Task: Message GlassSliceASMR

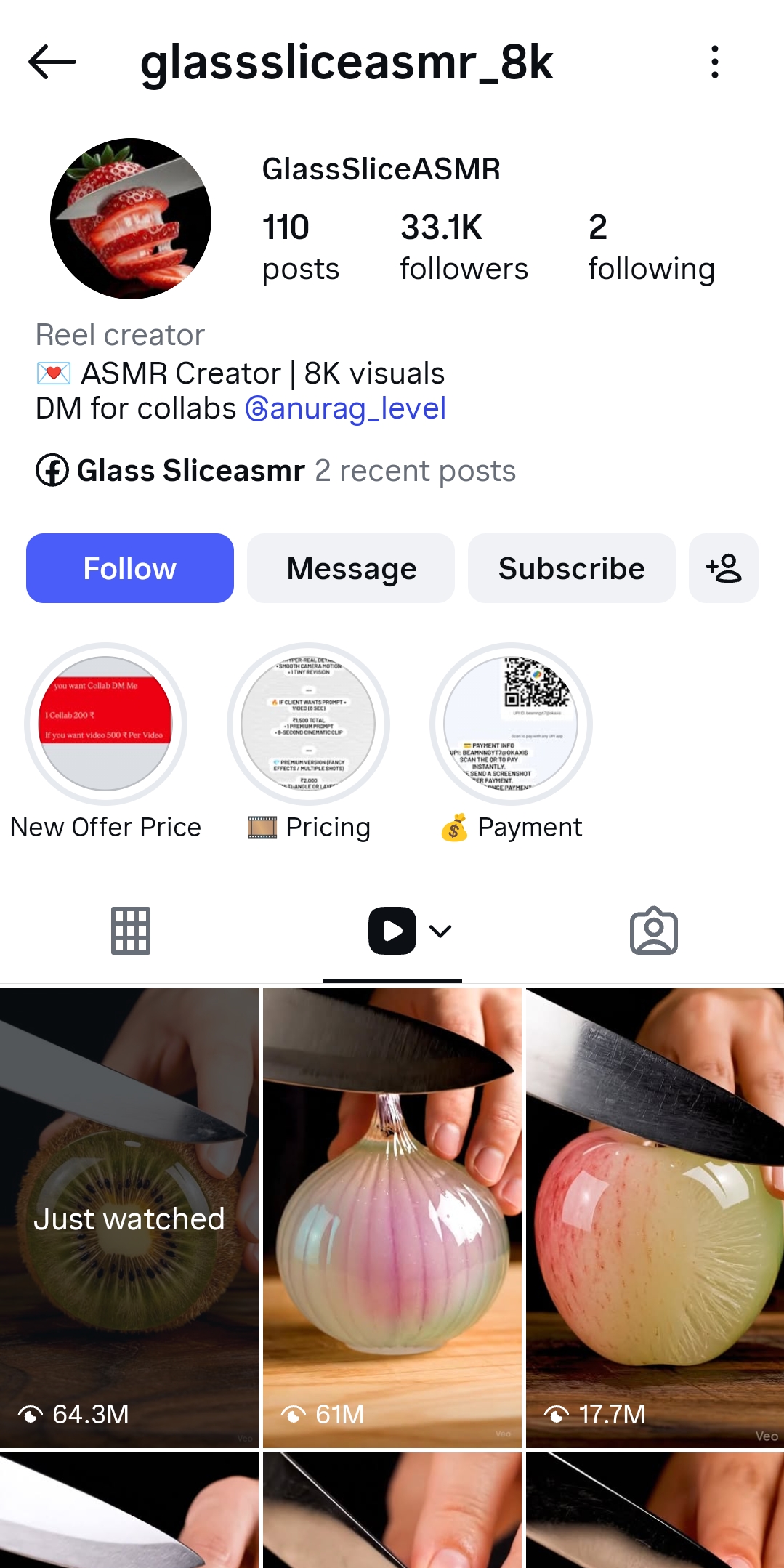Action: pyautogui.click(x=351, y=568)
